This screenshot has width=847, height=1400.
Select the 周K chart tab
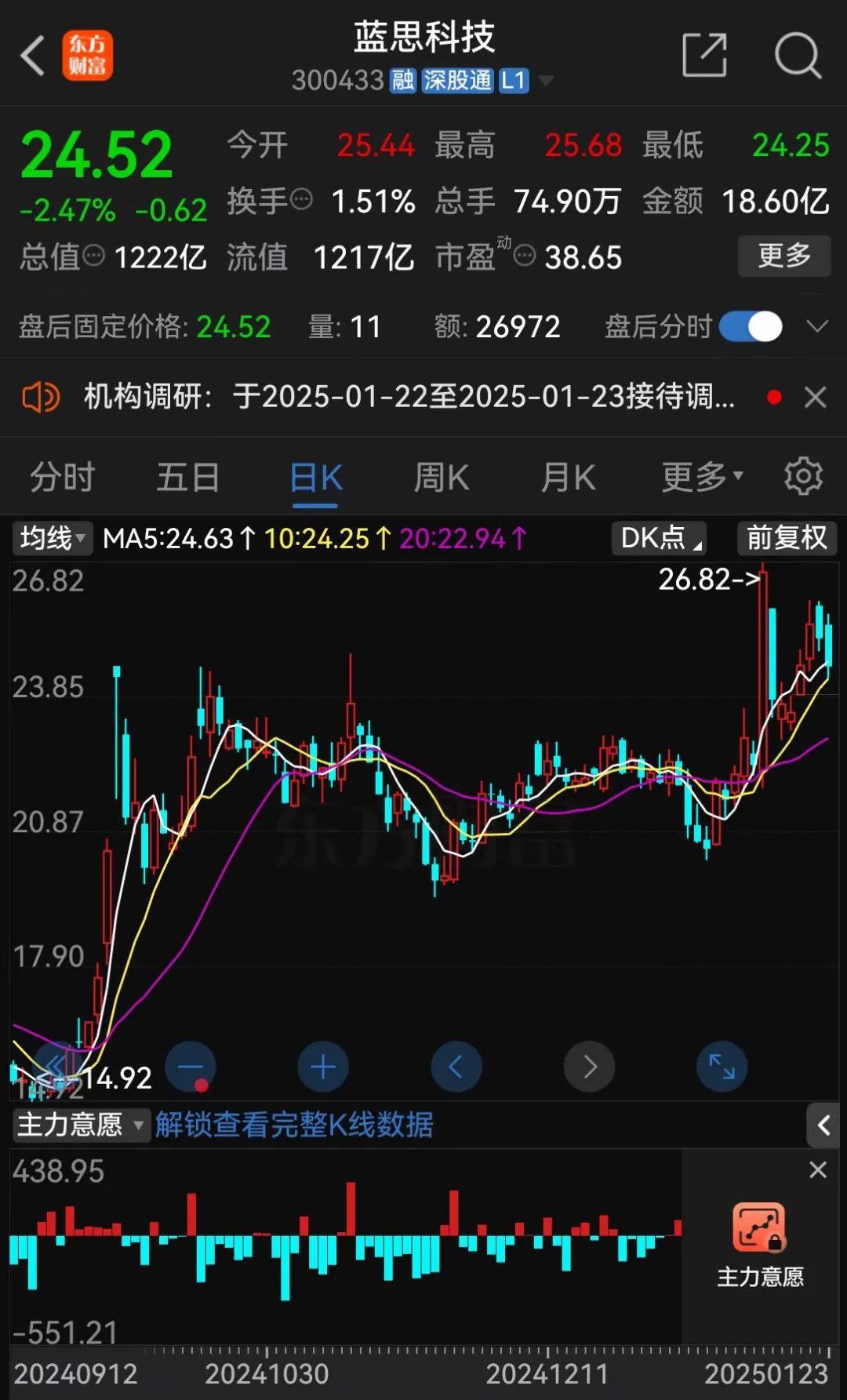(x=441, y=477)
